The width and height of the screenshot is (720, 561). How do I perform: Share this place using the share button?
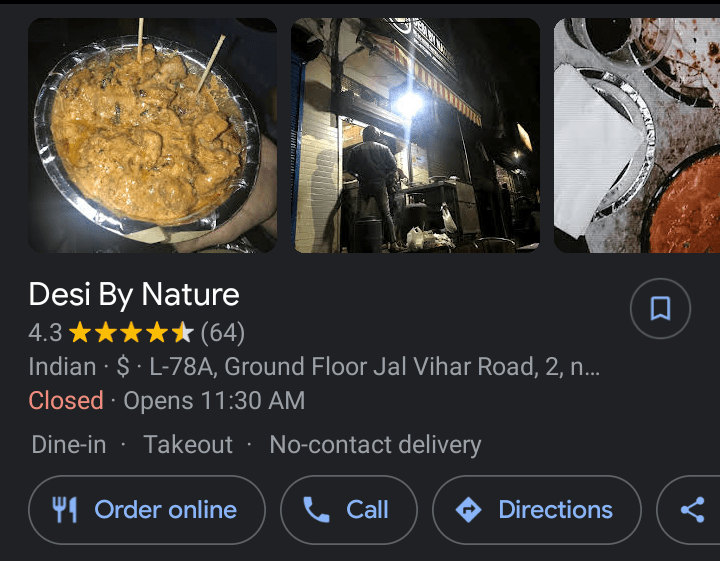click(x=692, y=510)
